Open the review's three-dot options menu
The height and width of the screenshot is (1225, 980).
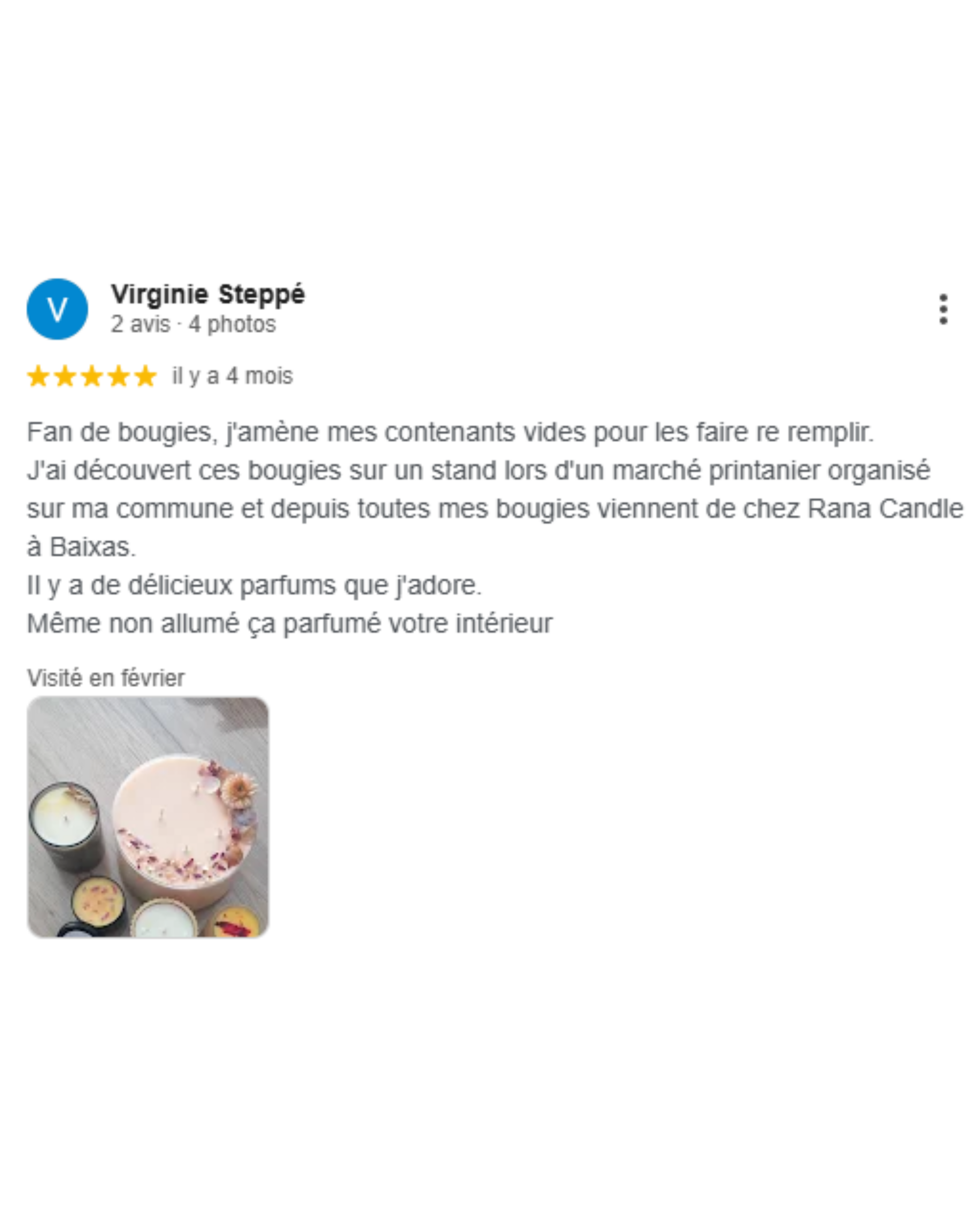pyautogui.click(x=943, y=309)
